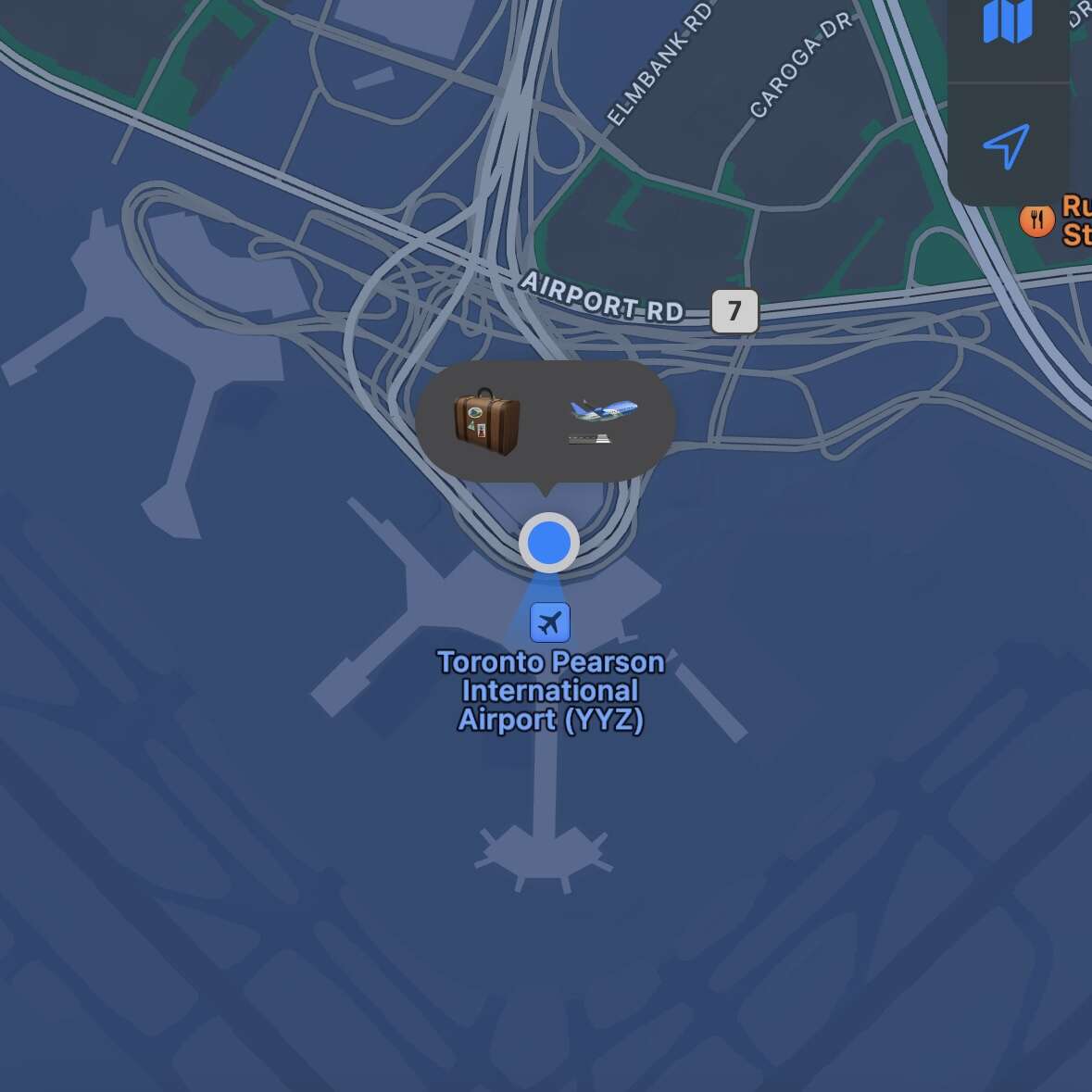Tap the location tracking arrow

point(1006,146)
